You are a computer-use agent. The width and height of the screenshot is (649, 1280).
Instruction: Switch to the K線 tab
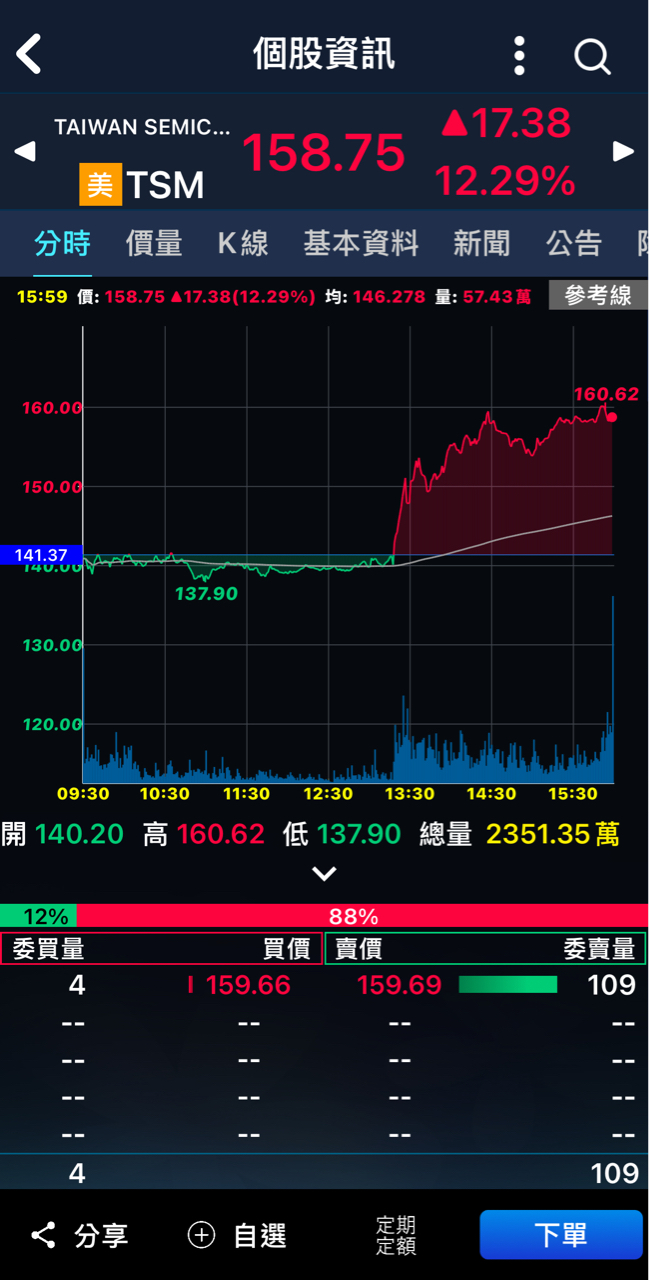click(243, 243)
